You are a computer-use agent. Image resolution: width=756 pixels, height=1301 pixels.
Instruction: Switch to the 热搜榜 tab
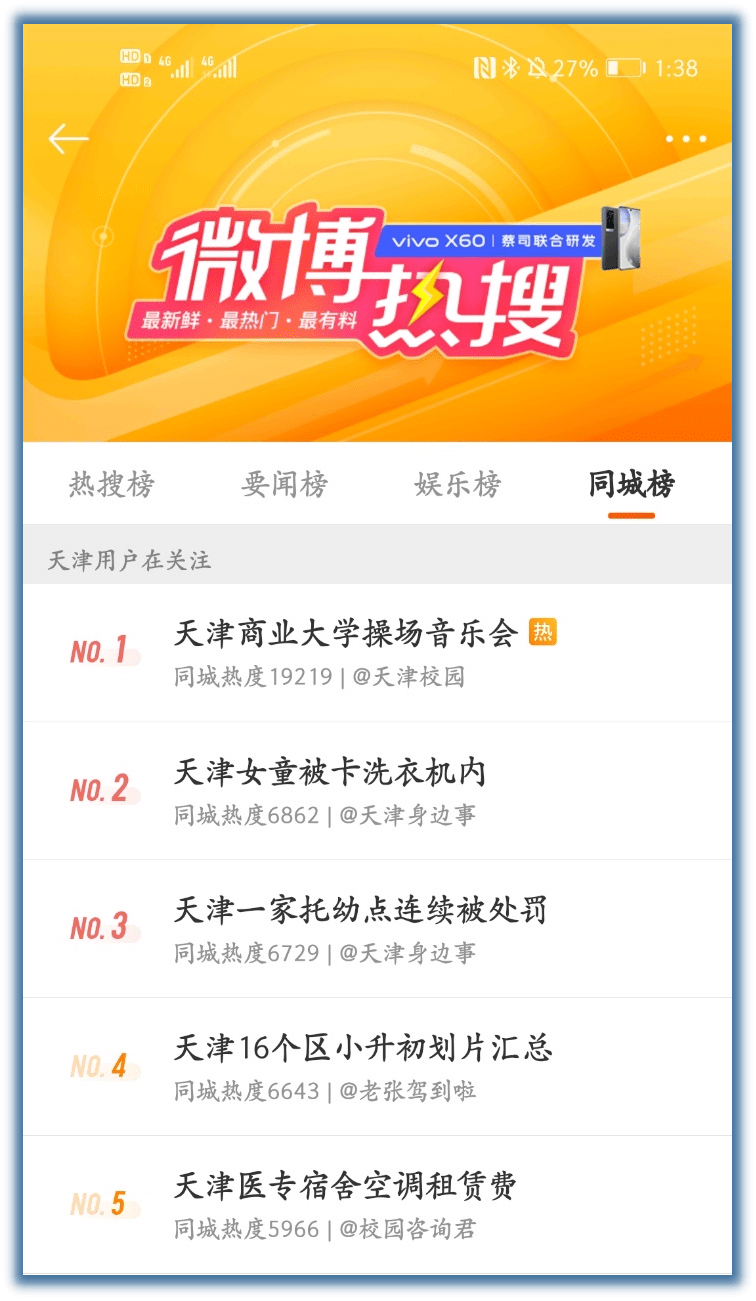pyautogui.click(x=112, y=485)
